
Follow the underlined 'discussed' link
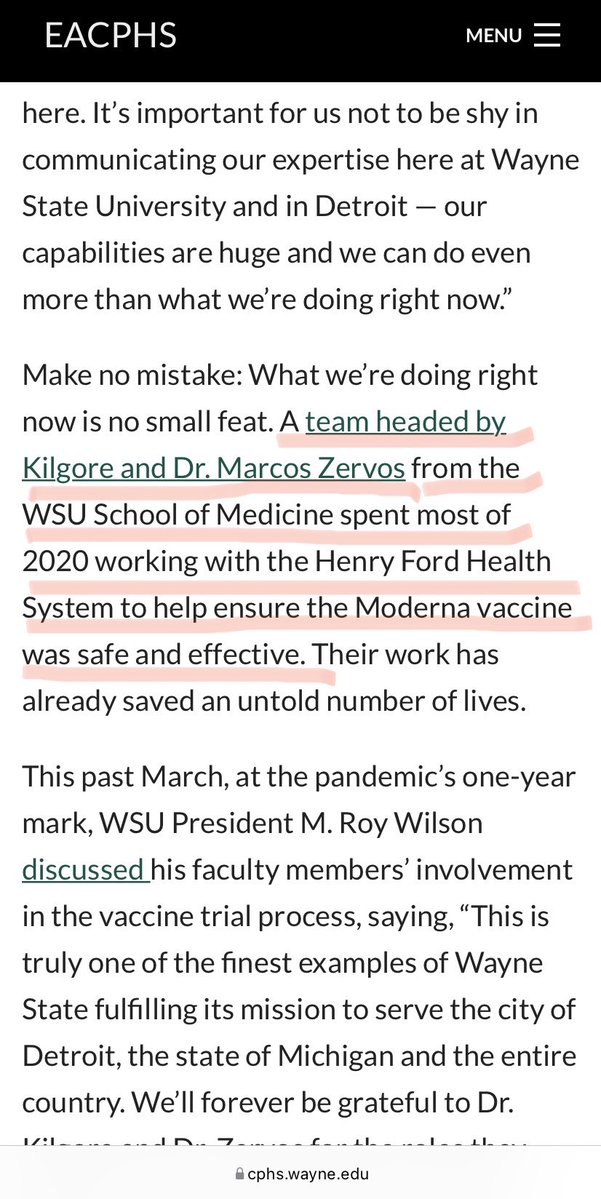click(x=85, y=870)
